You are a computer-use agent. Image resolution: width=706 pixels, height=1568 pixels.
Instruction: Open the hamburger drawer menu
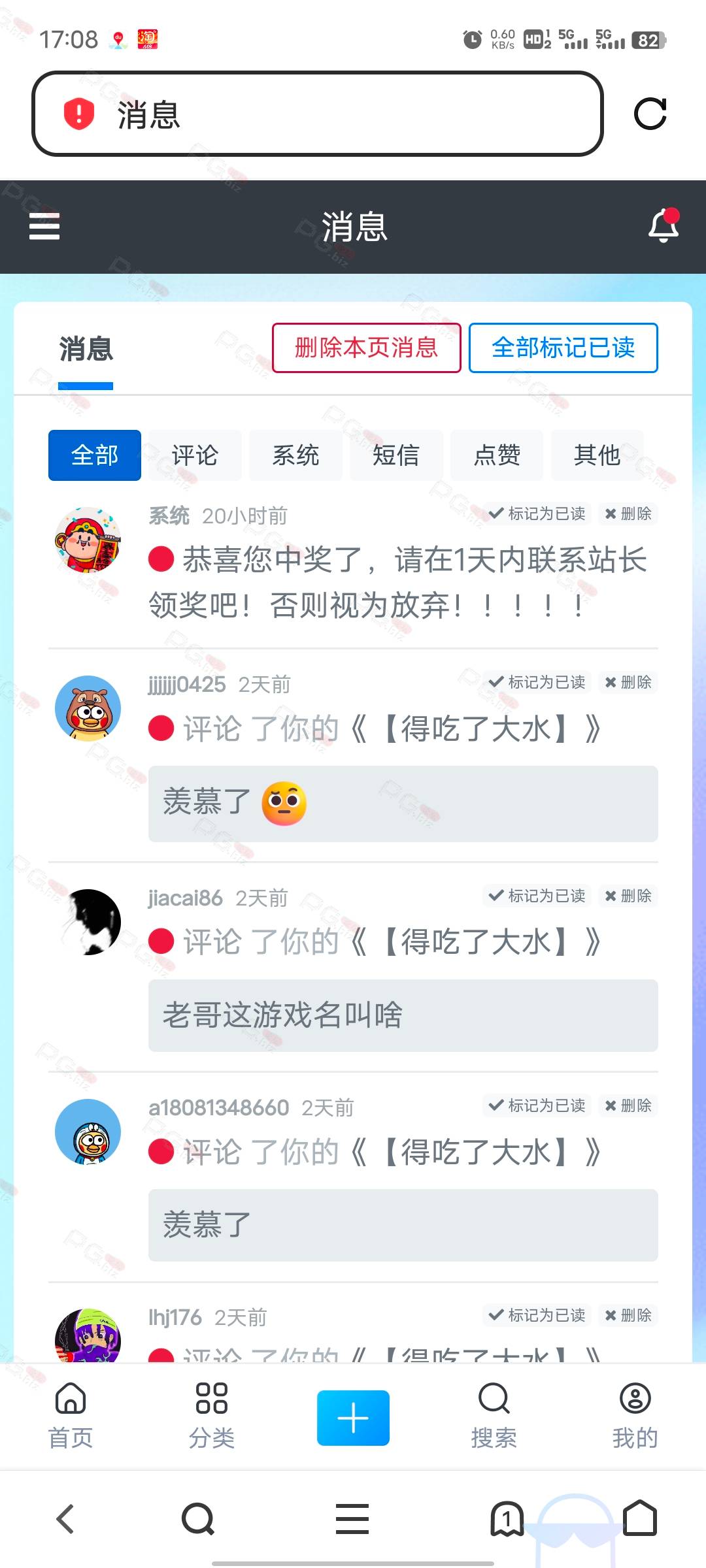click(x=44, y=227)
